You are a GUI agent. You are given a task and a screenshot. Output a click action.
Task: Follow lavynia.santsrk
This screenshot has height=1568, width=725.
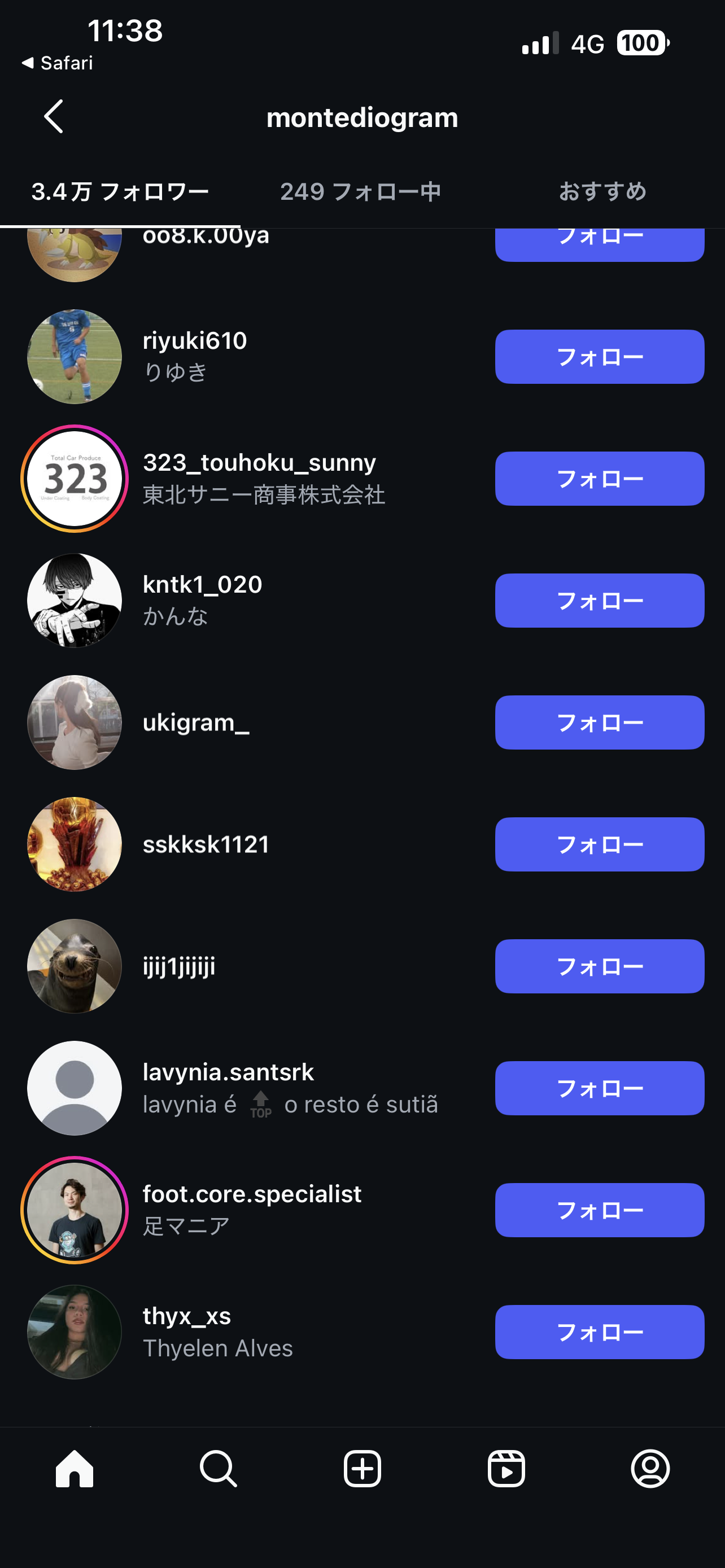coord(599,1088)
